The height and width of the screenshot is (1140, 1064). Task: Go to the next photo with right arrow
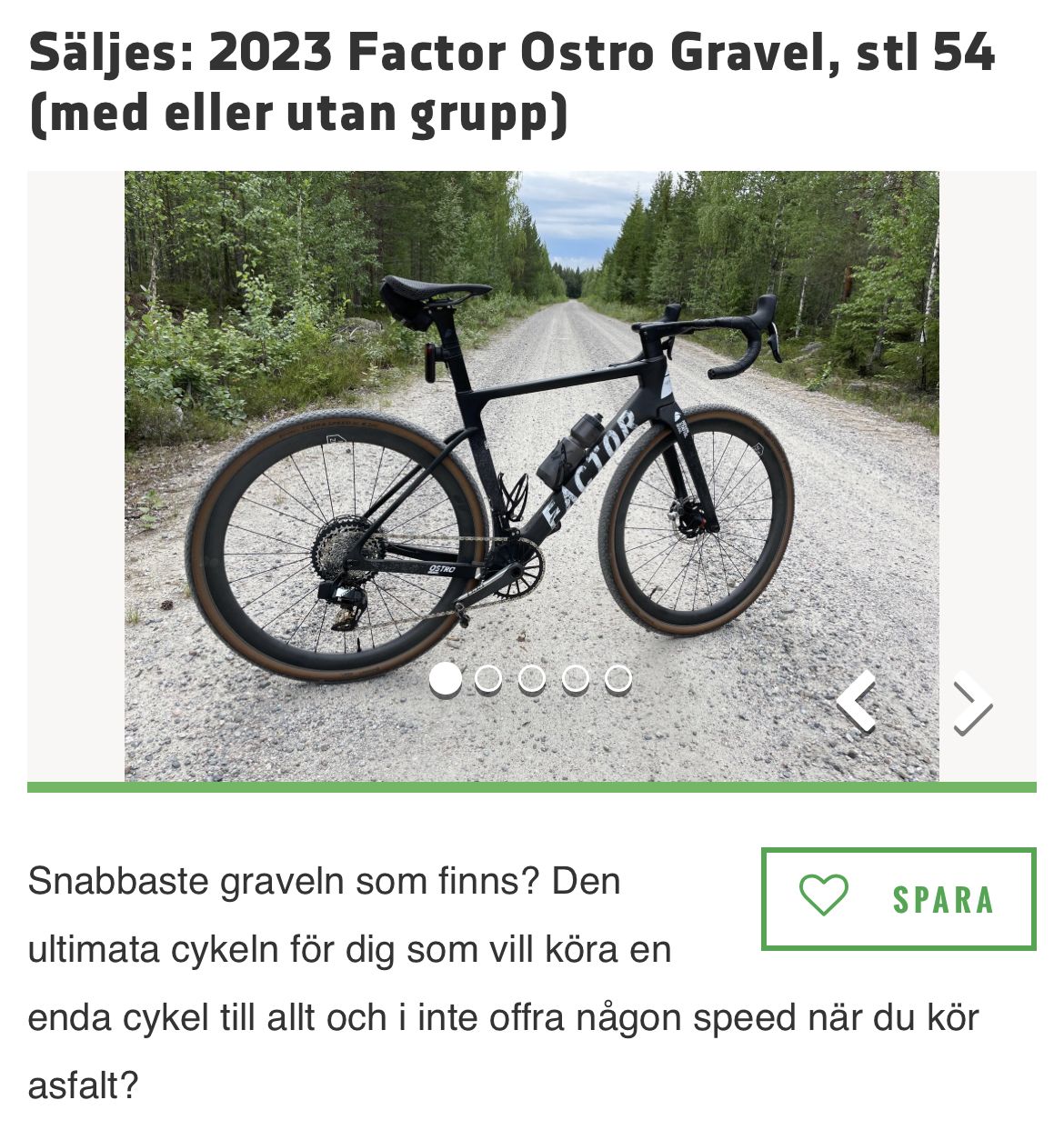click(x=971, y=702)
